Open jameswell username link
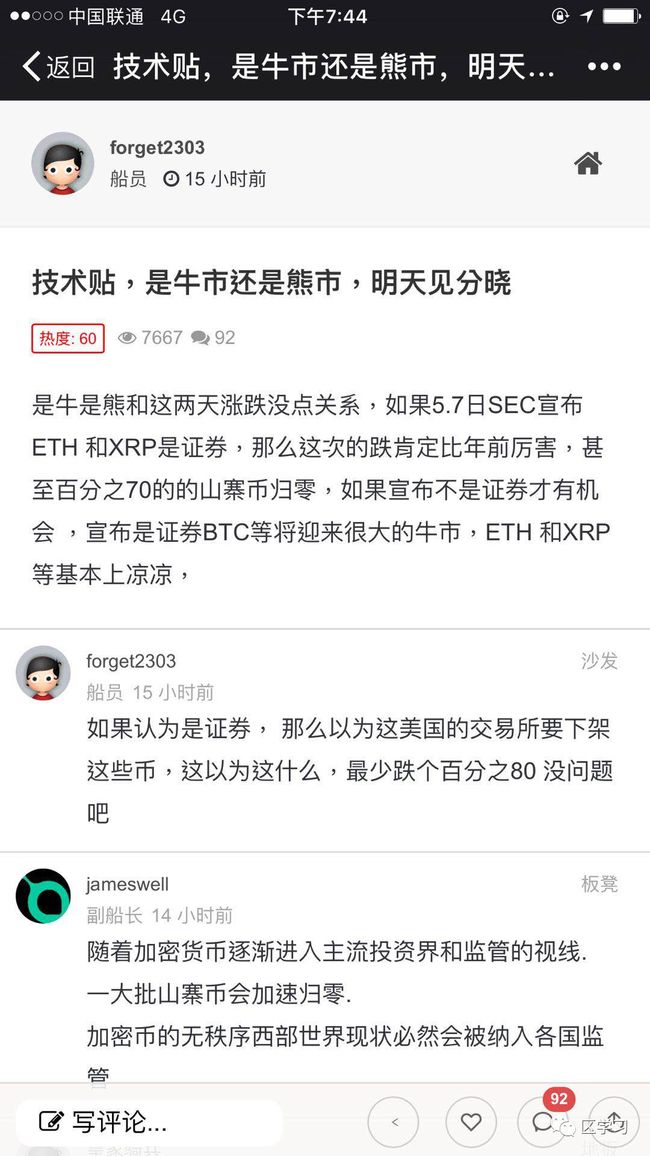The height and width of the screenshot is (1156, 650). [x=127, y=884]
